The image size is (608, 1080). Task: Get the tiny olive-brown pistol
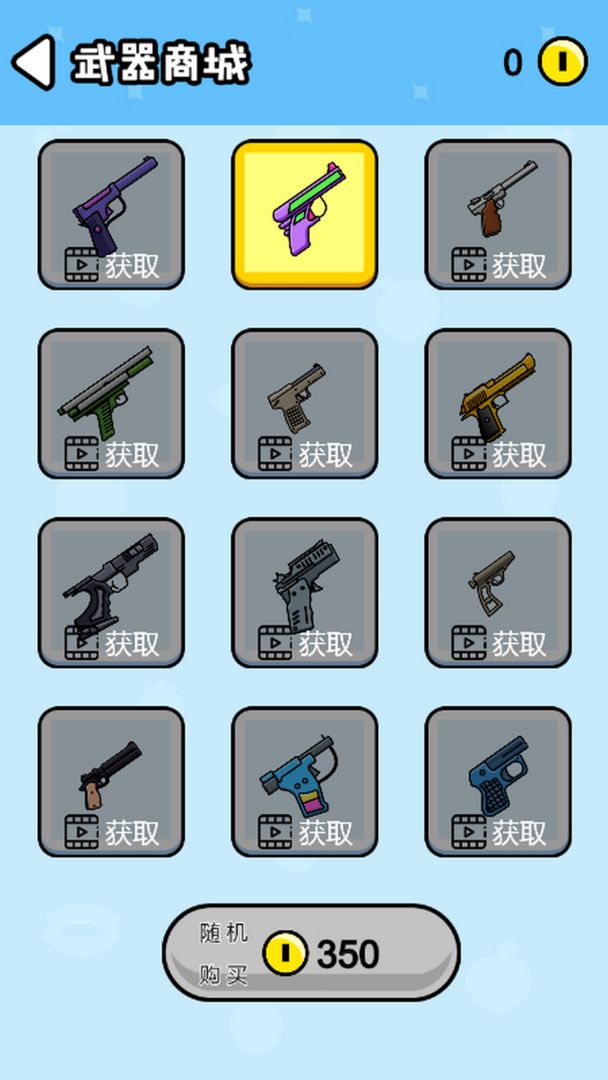pyautogui.click(x=498, y=593)
